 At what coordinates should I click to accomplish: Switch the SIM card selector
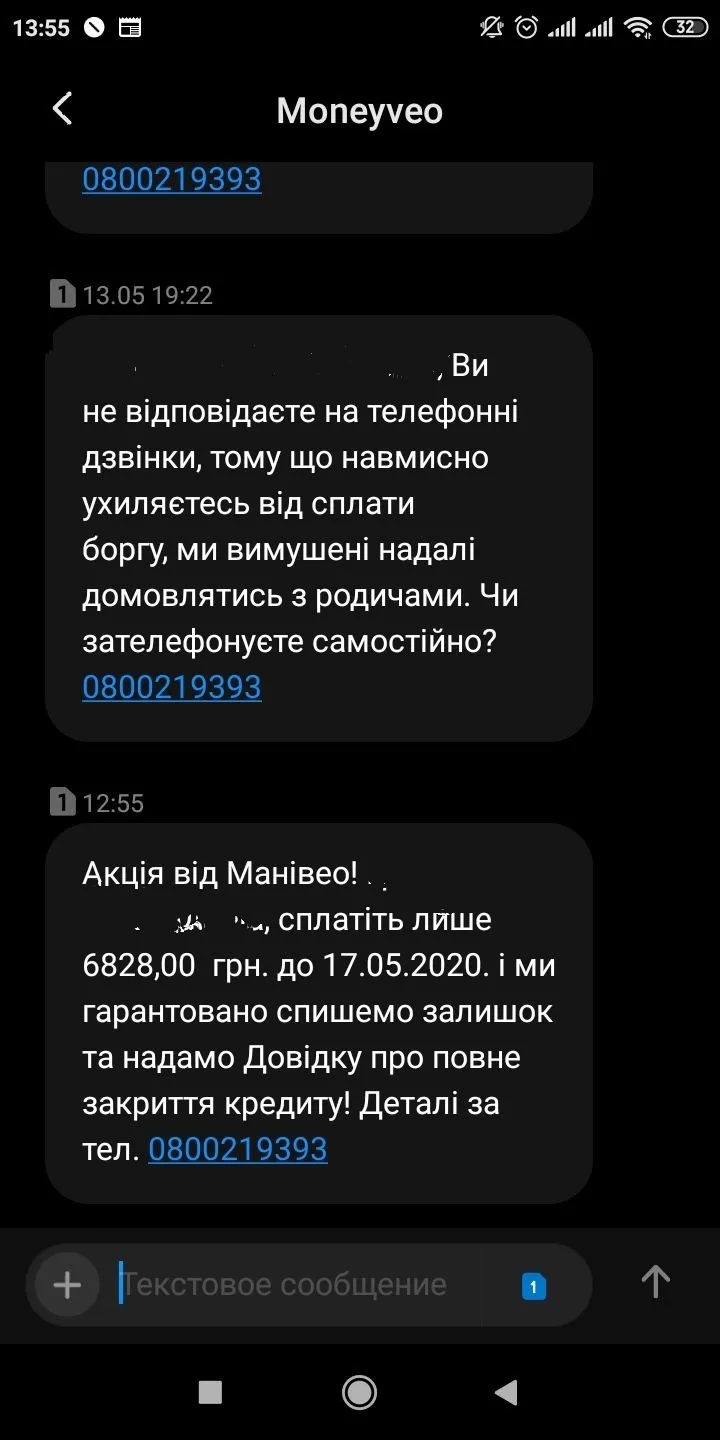534,1286
